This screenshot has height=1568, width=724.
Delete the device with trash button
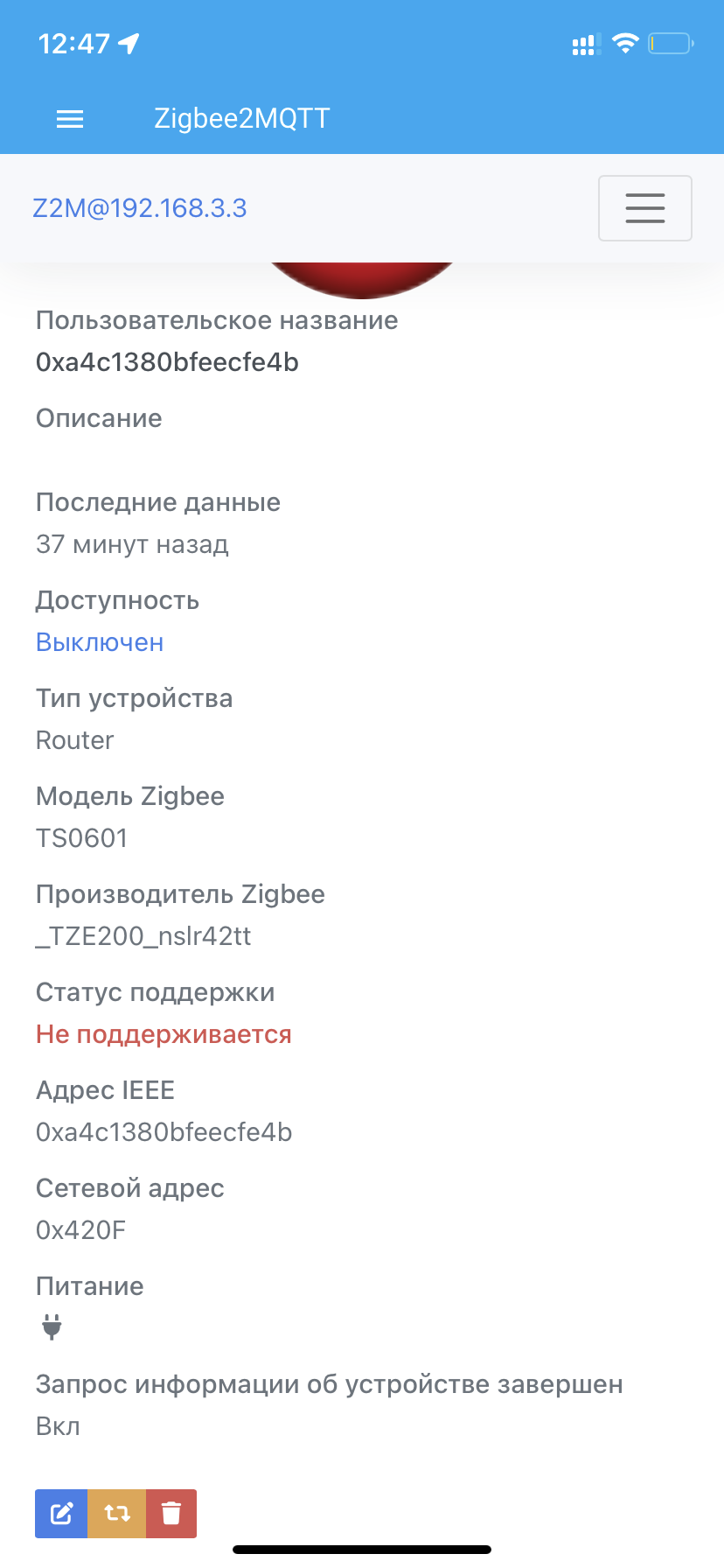pyautogui.click(x=171, y=1513)
